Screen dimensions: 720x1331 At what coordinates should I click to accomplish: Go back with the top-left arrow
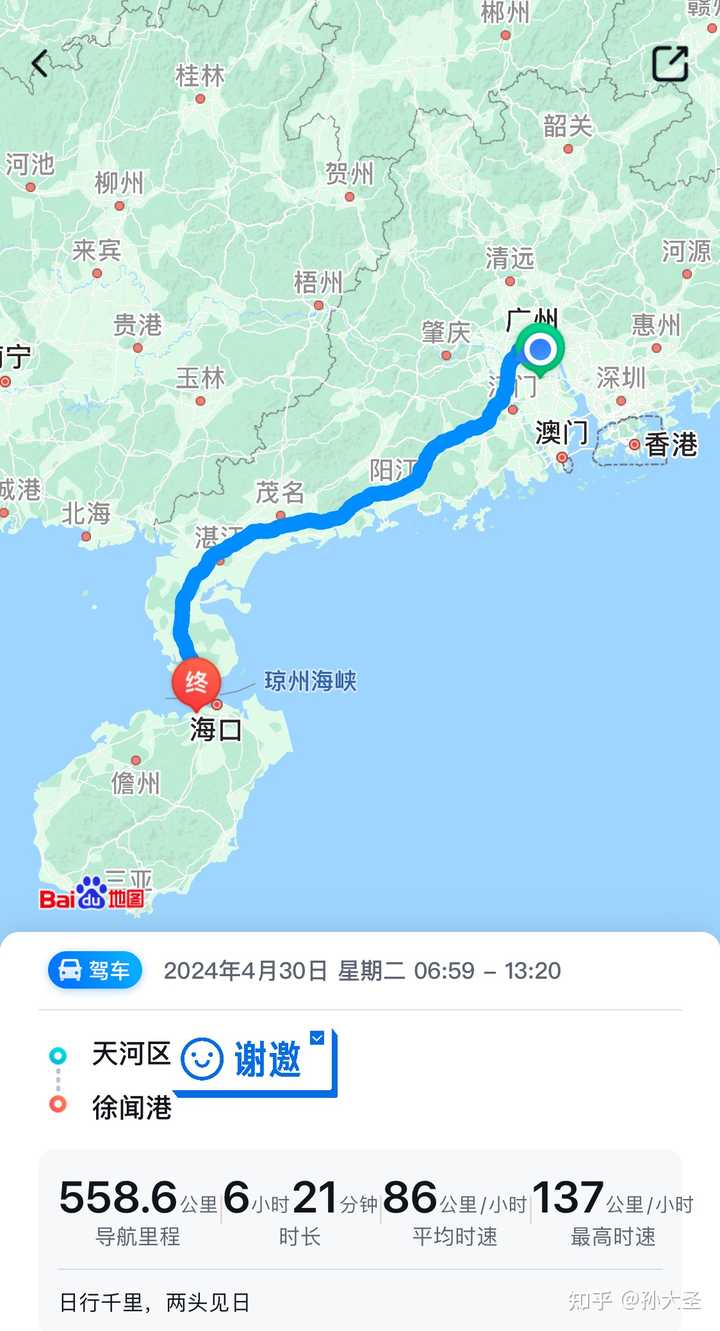tap(39, 64)
